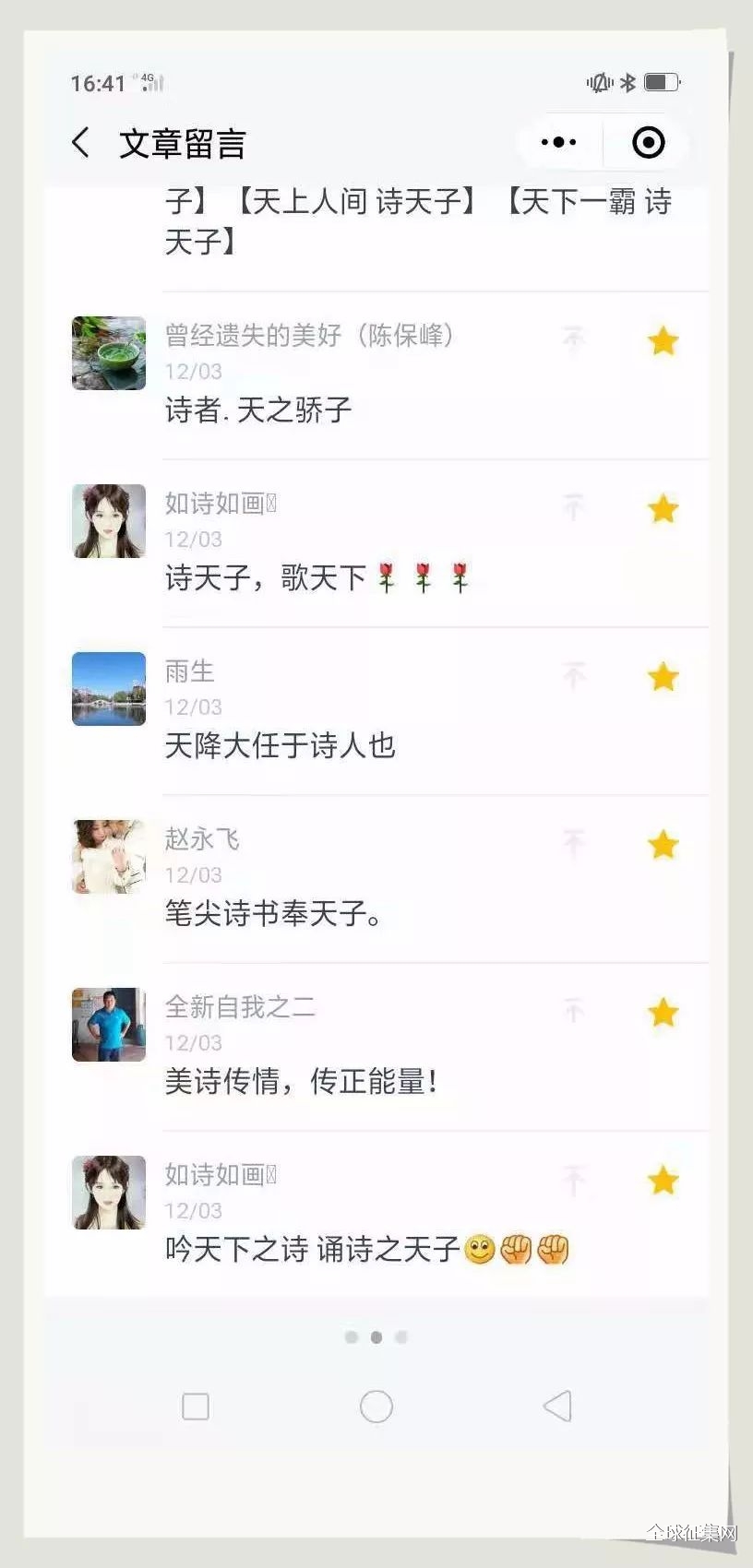Toggle the star on 全新自我之二's comment

point(663,1013)
